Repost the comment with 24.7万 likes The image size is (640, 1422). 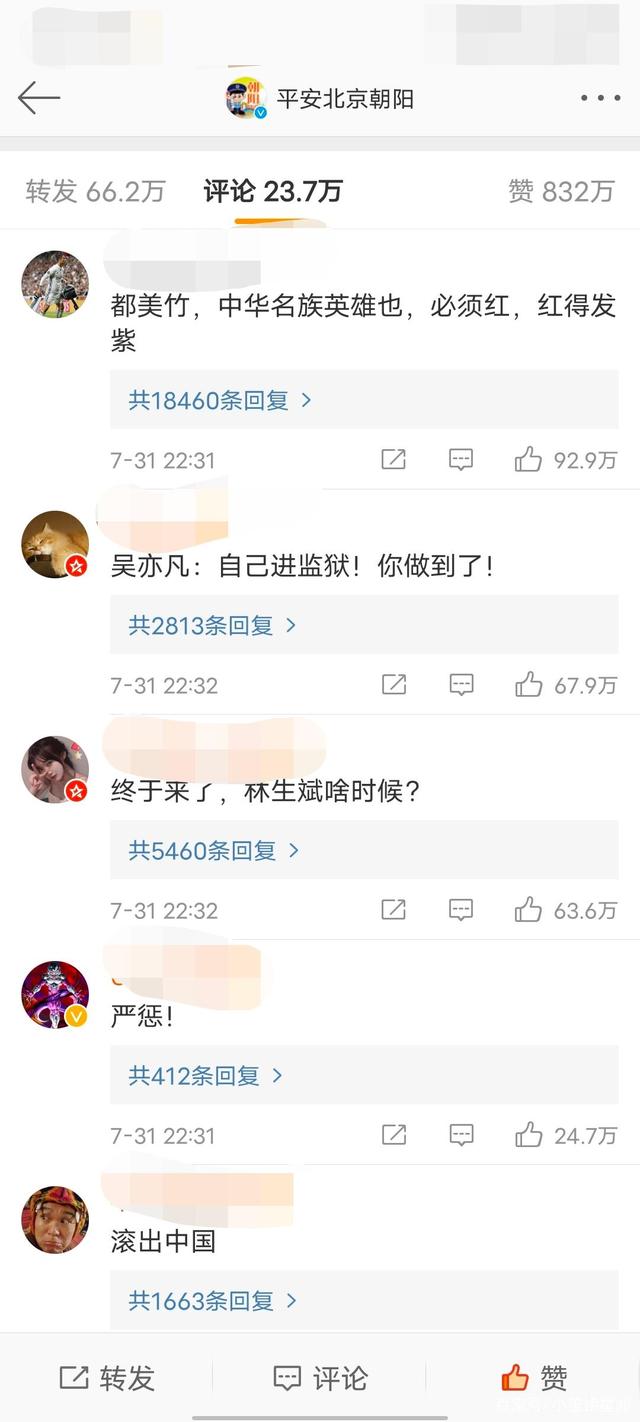click(x=394, y=1135)
